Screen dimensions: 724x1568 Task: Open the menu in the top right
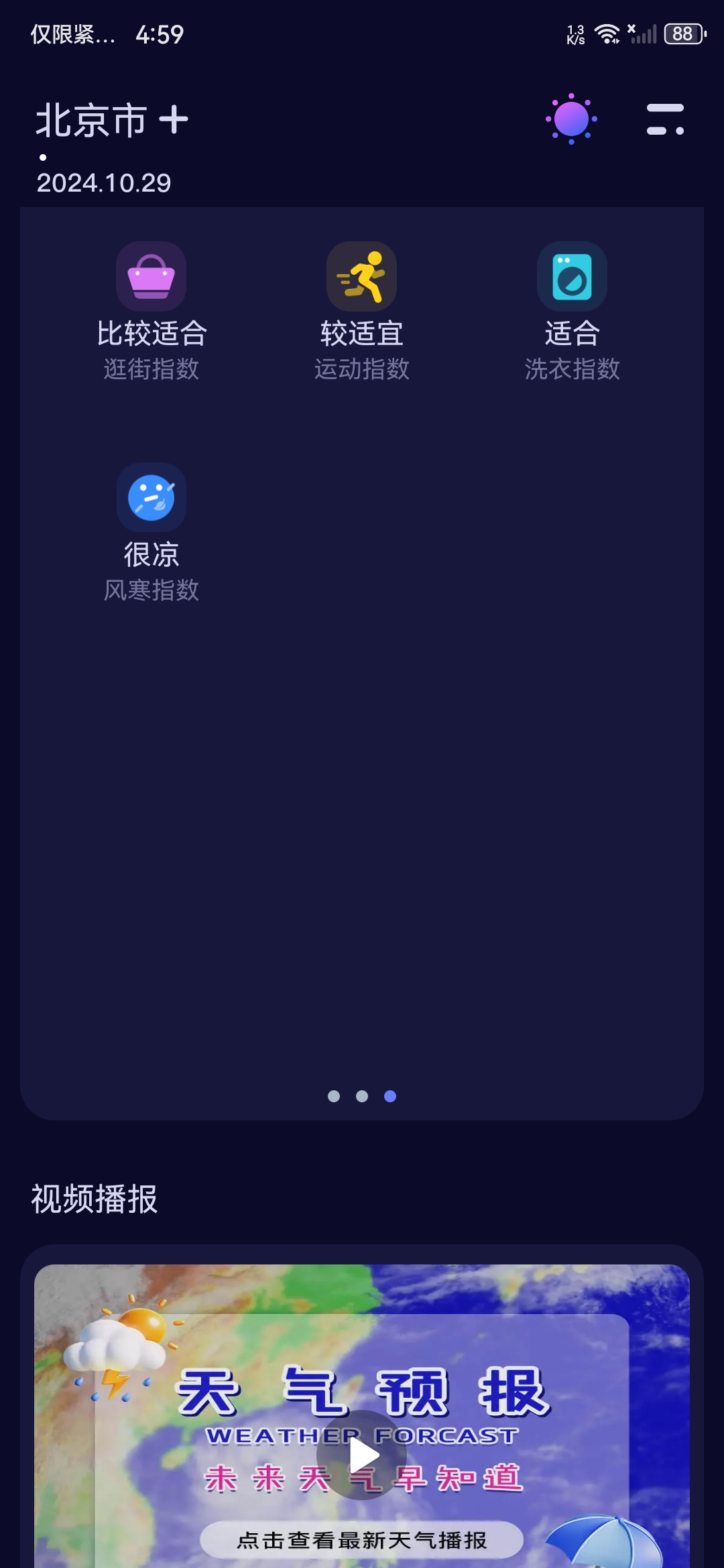(665, 119)
